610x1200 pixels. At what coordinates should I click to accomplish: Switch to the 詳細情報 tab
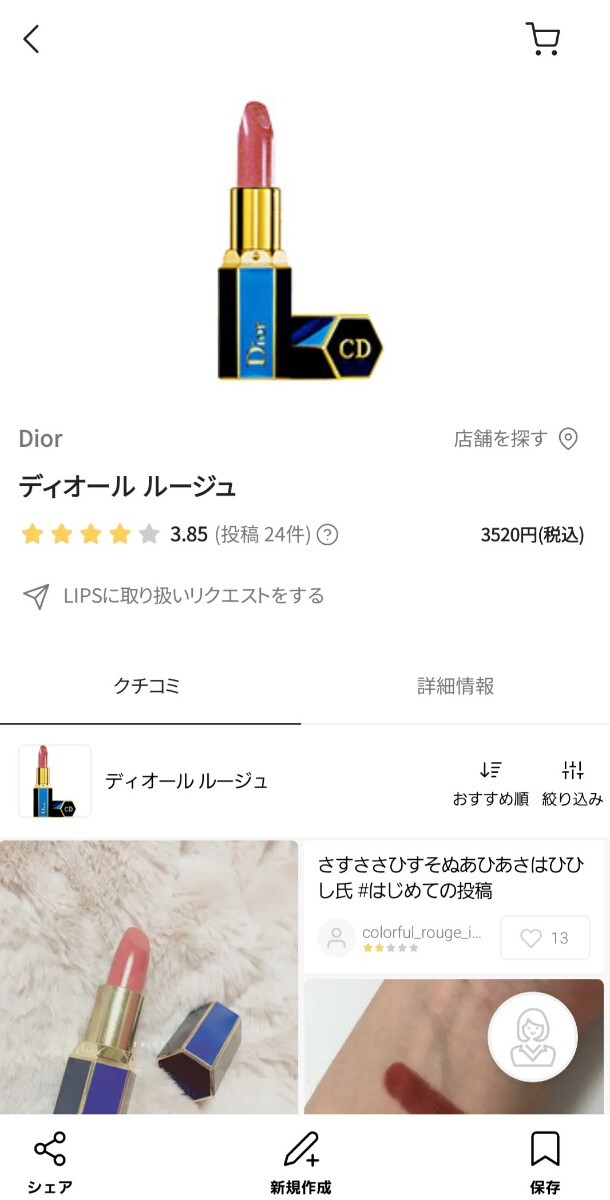point(455,686)
